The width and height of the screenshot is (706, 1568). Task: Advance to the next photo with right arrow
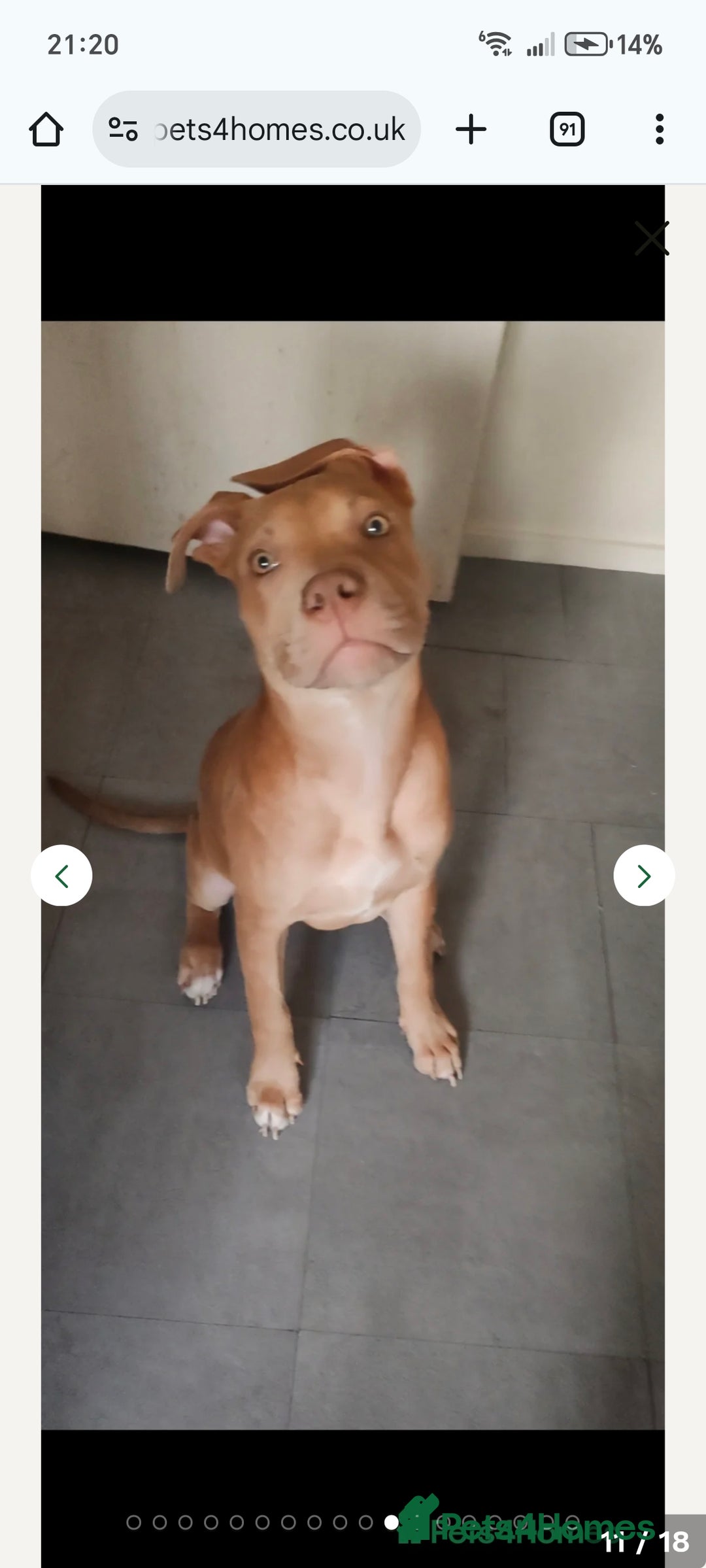click(x=644, y=876)
